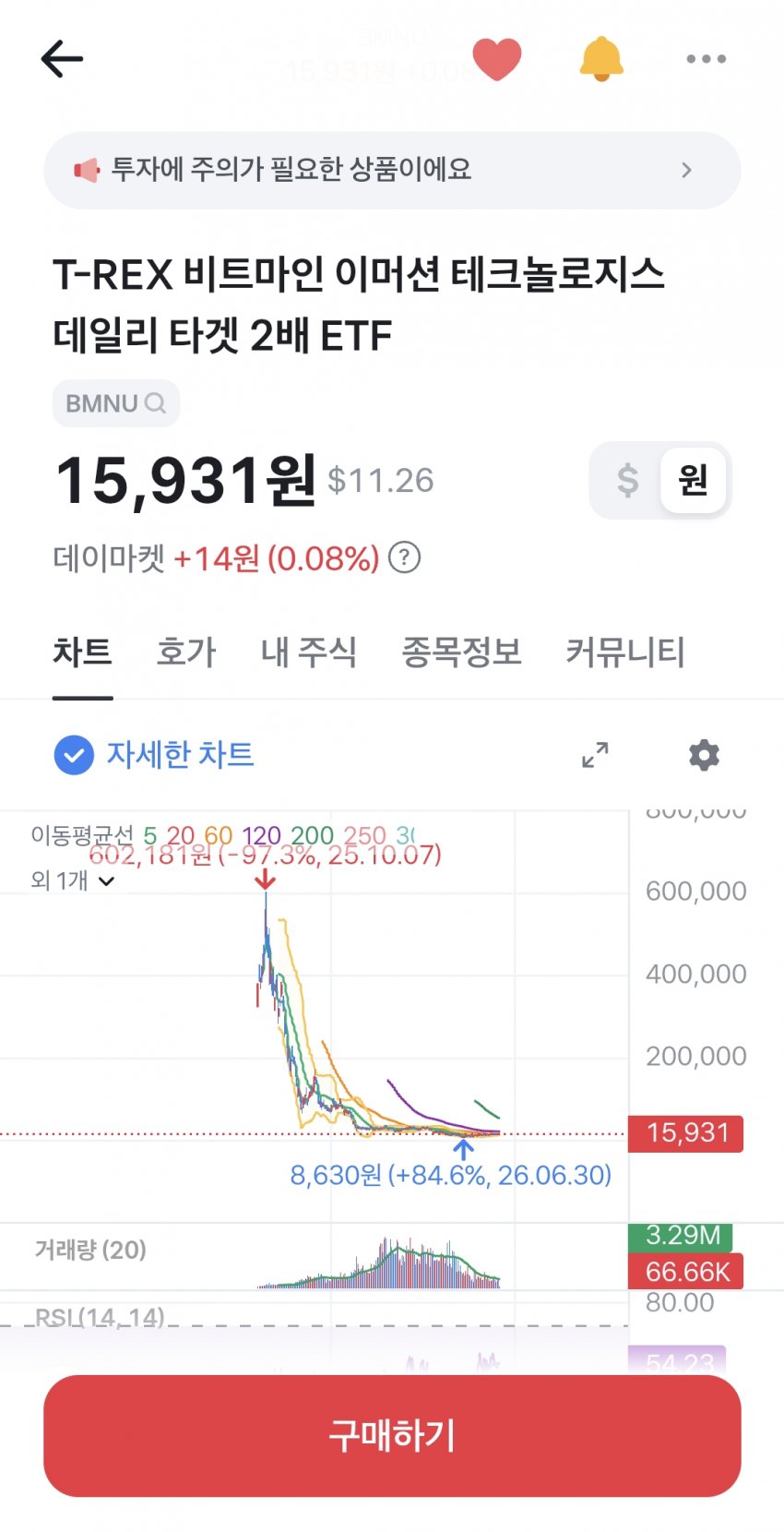Go back with the arrow icon
Screen dimensions: 784x1532
[x=62, y=59]
